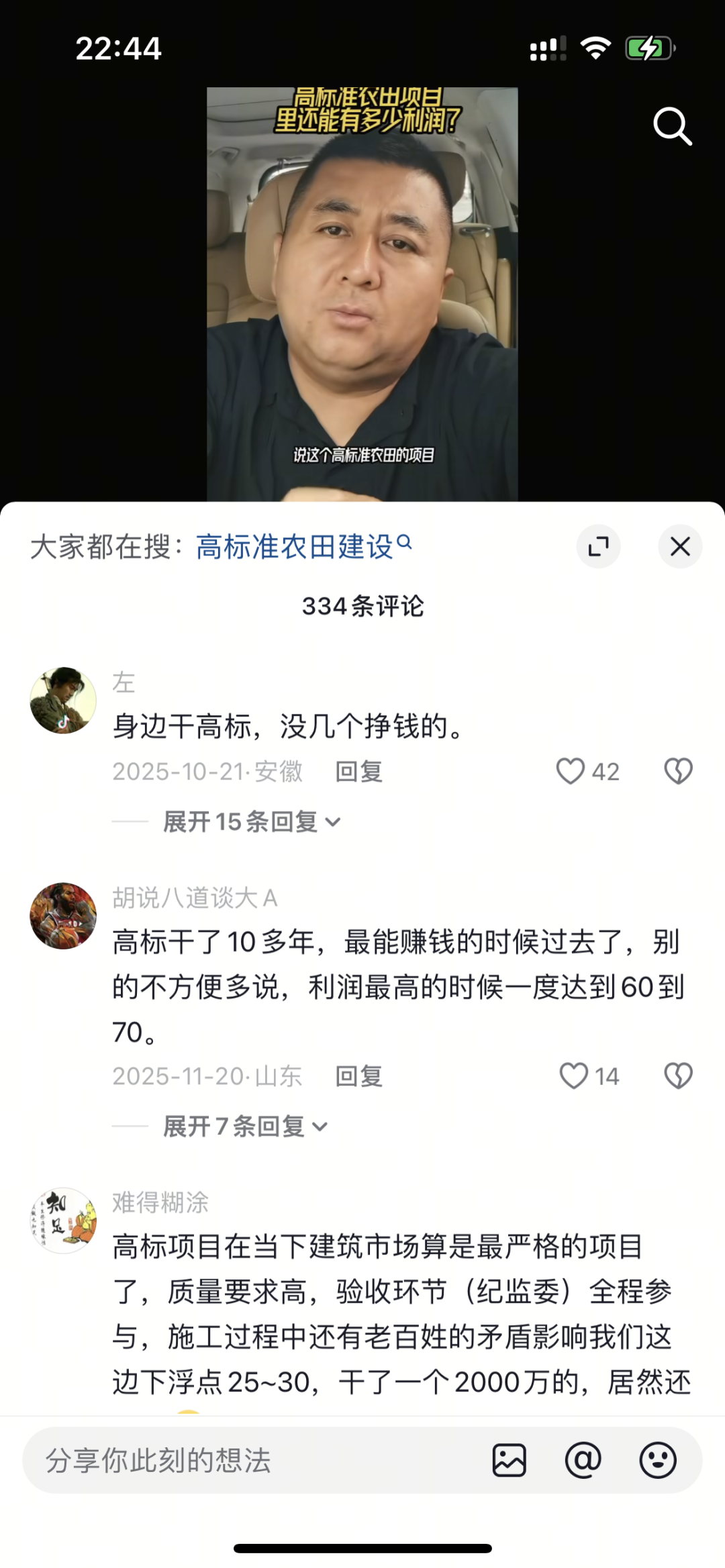Like 左's comment

571,771
